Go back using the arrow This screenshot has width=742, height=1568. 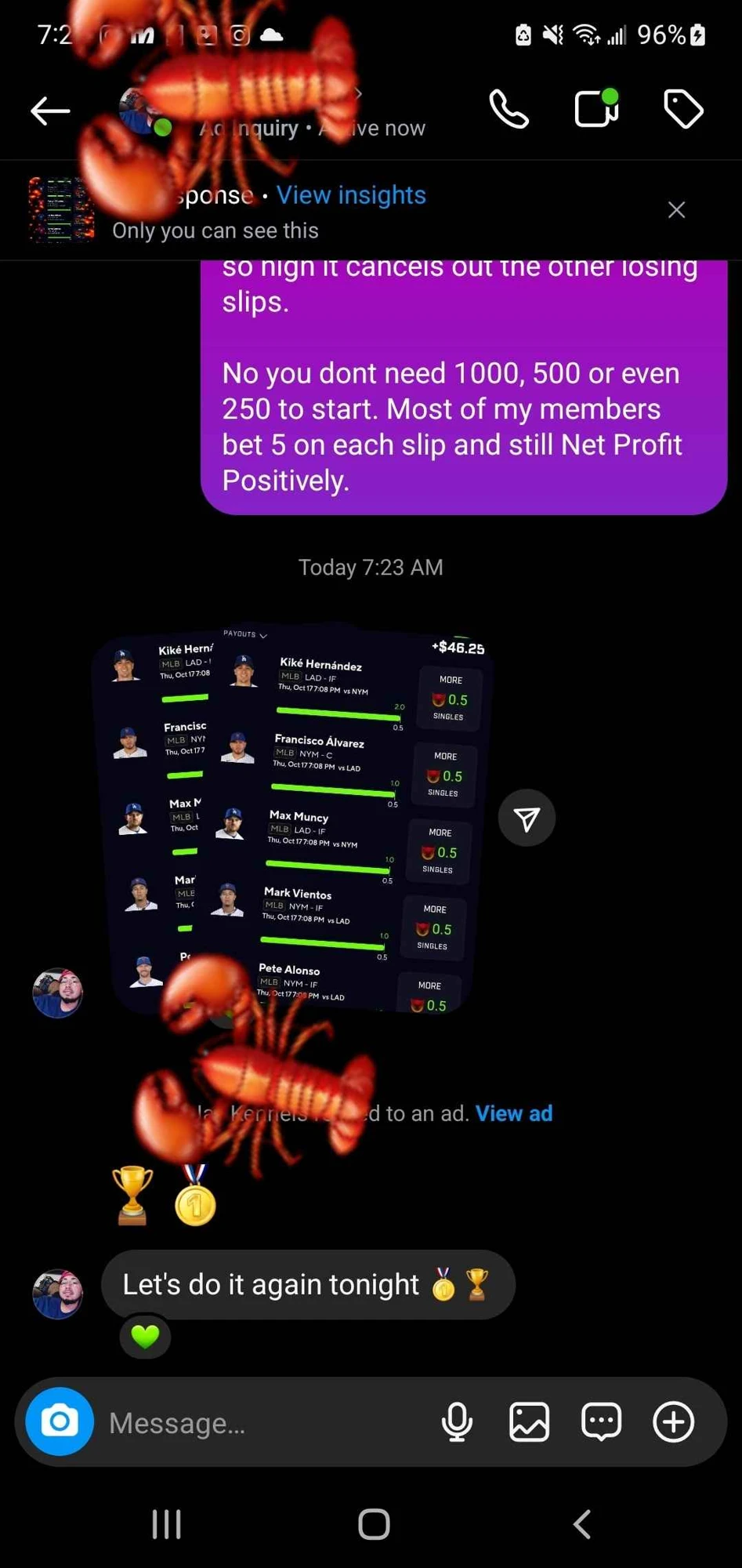[x=50, y=111]
